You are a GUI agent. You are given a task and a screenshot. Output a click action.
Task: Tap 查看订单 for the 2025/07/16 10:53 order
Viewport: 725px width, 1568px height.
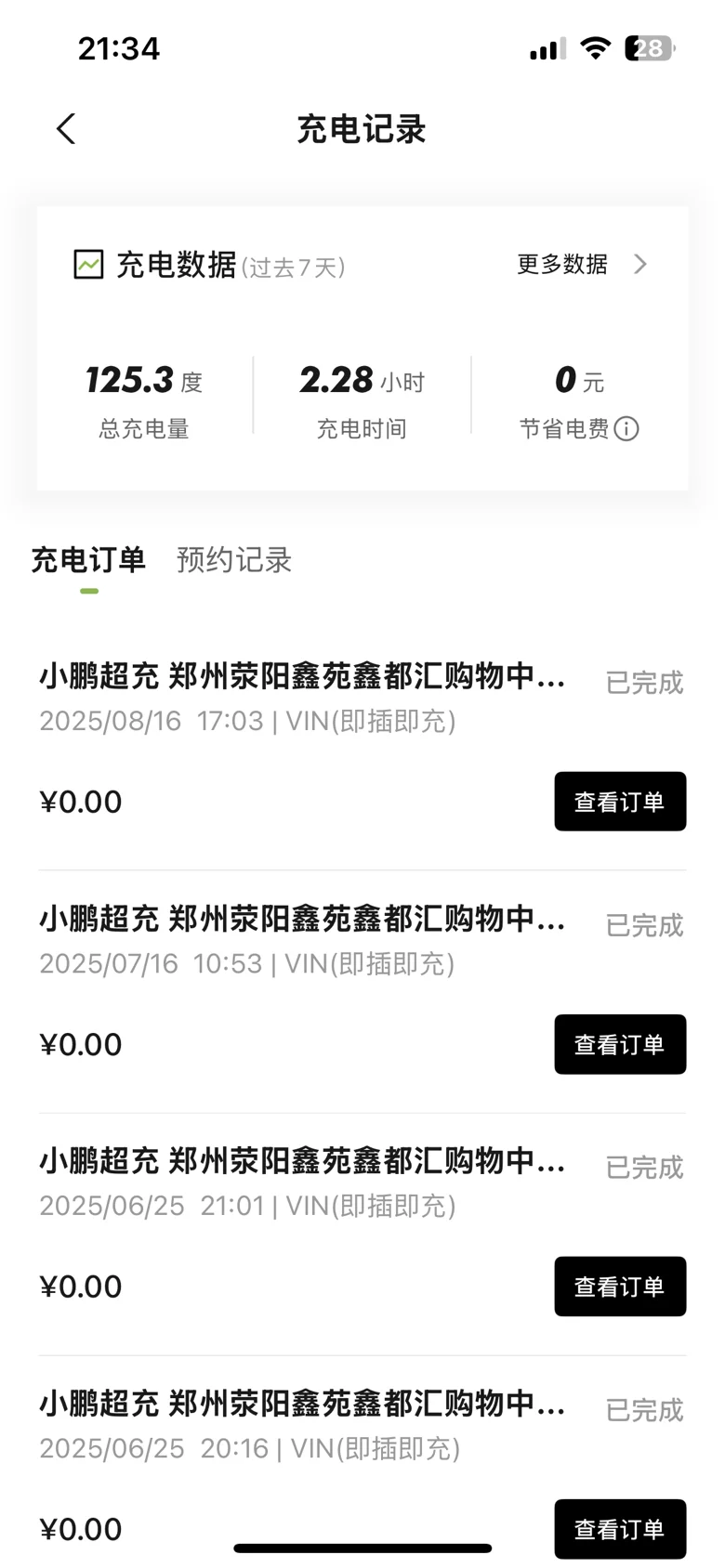click(x=620, y=1044)
